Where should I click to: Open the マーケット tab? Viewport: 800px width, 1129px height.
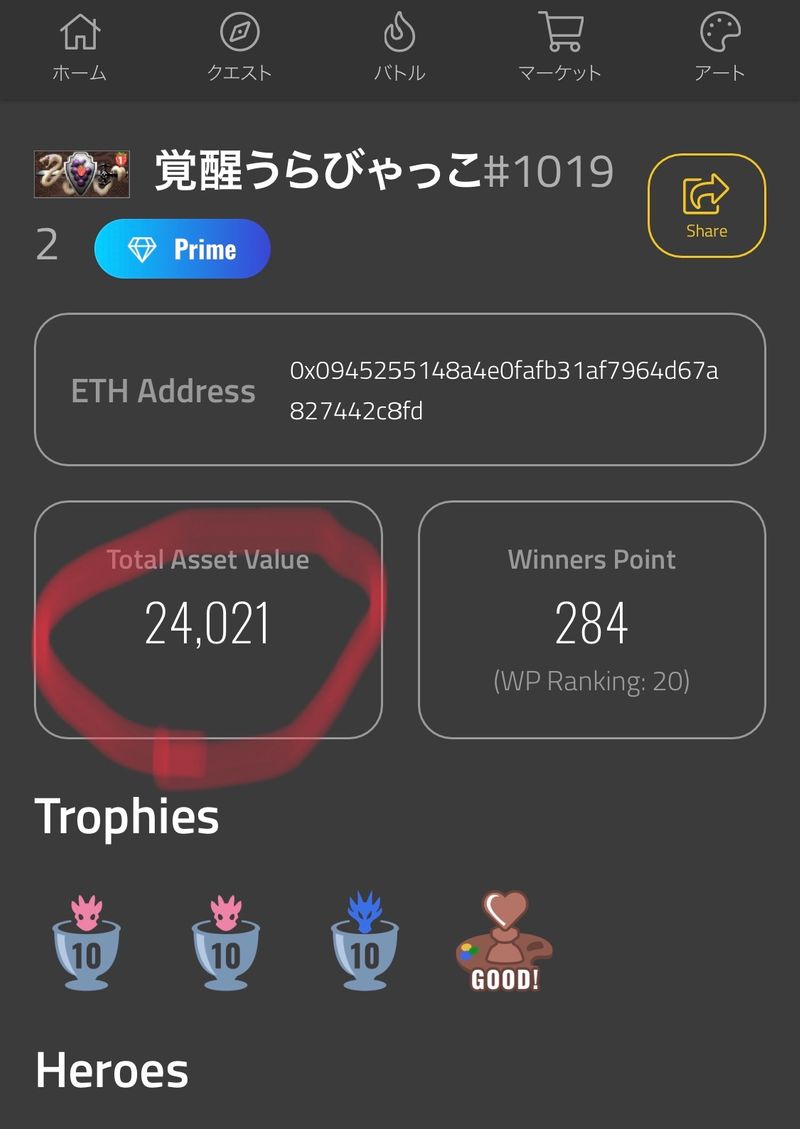(x=560, y=48)
